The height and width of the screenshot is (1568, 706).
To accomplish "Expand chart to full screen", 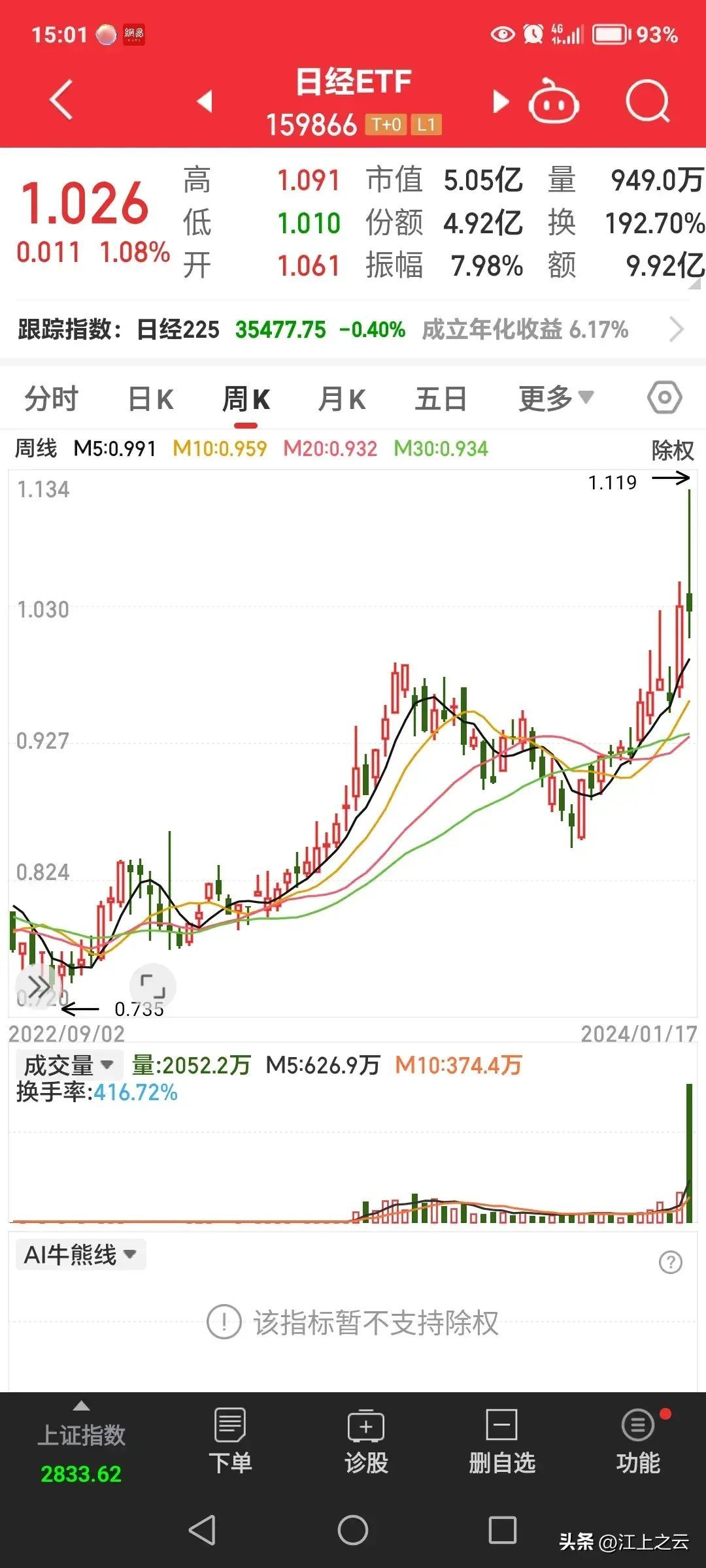I will tap(152, 985).
